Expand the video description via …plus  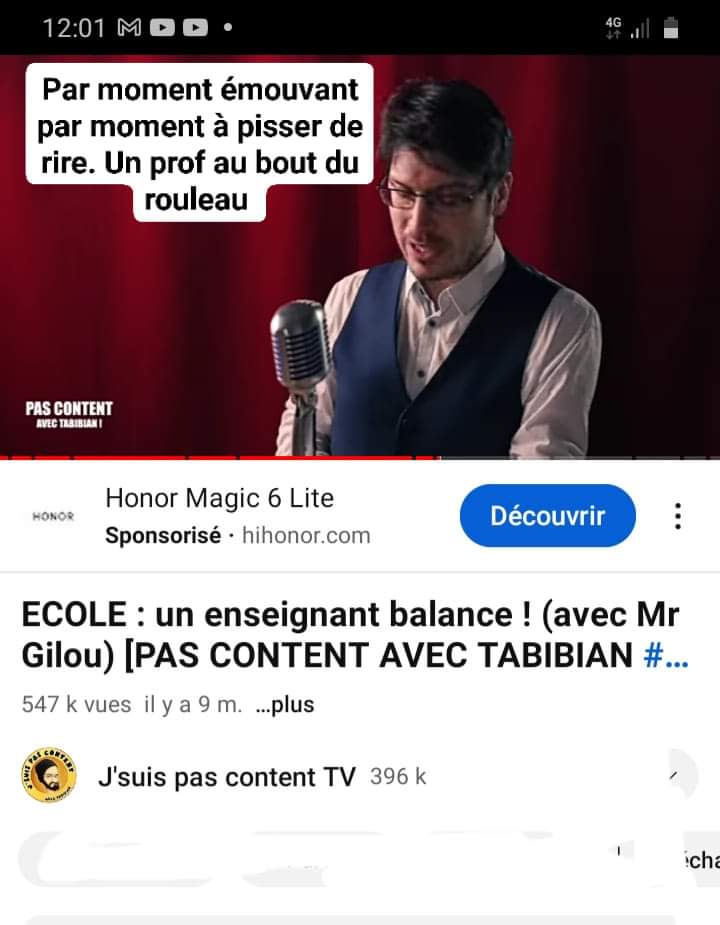[285, 704]
